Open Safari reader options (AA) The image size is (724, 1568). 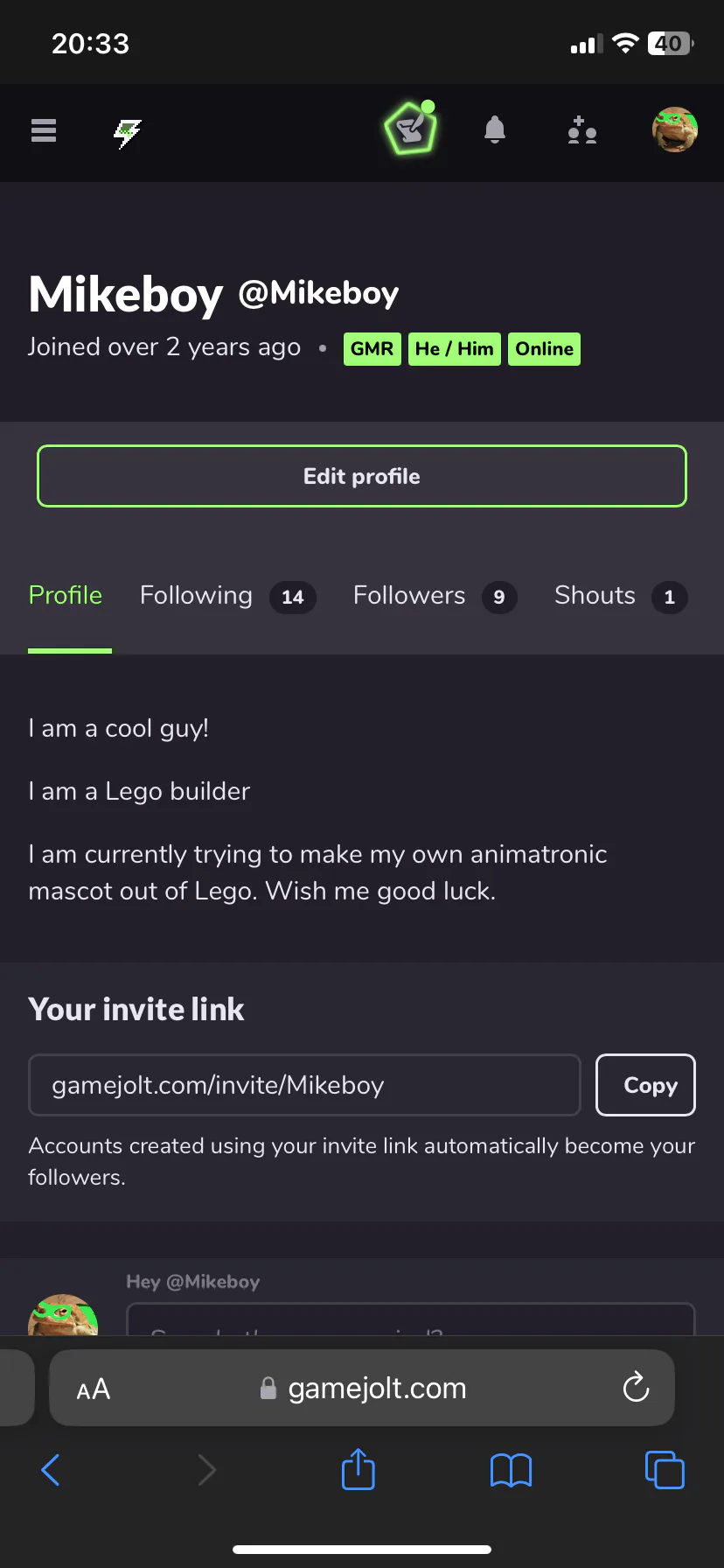[94, 1389]
